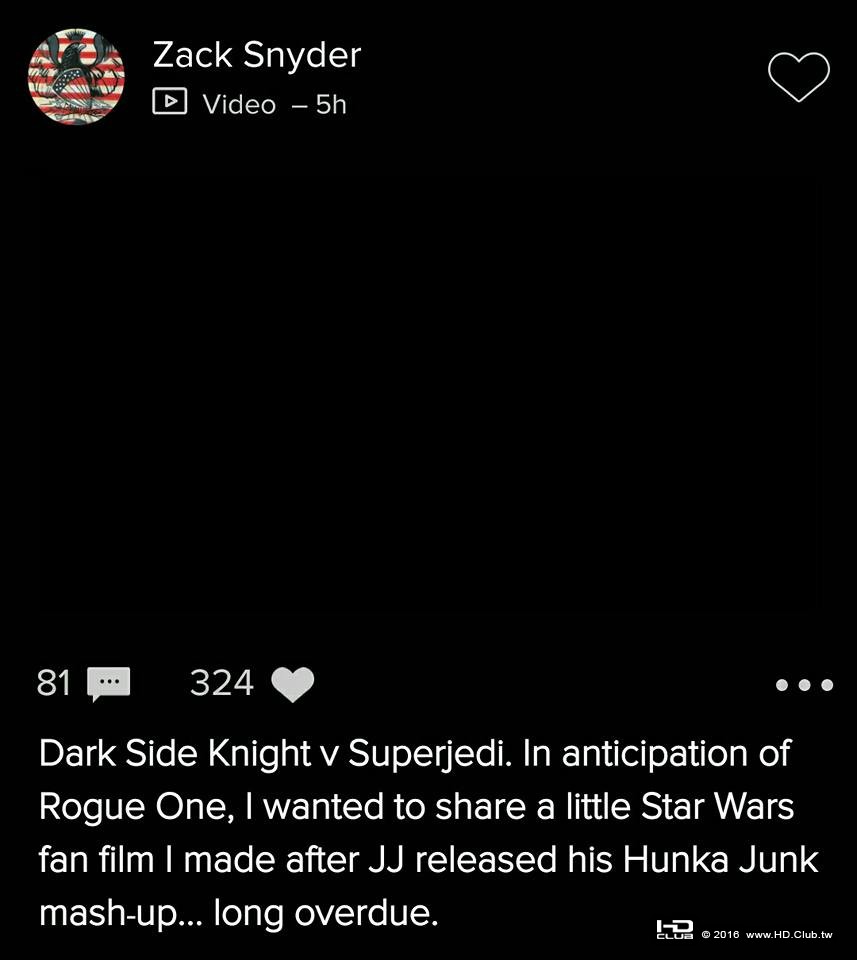
Task: Open Zack Snyder's name link
Action: (256, 55)
